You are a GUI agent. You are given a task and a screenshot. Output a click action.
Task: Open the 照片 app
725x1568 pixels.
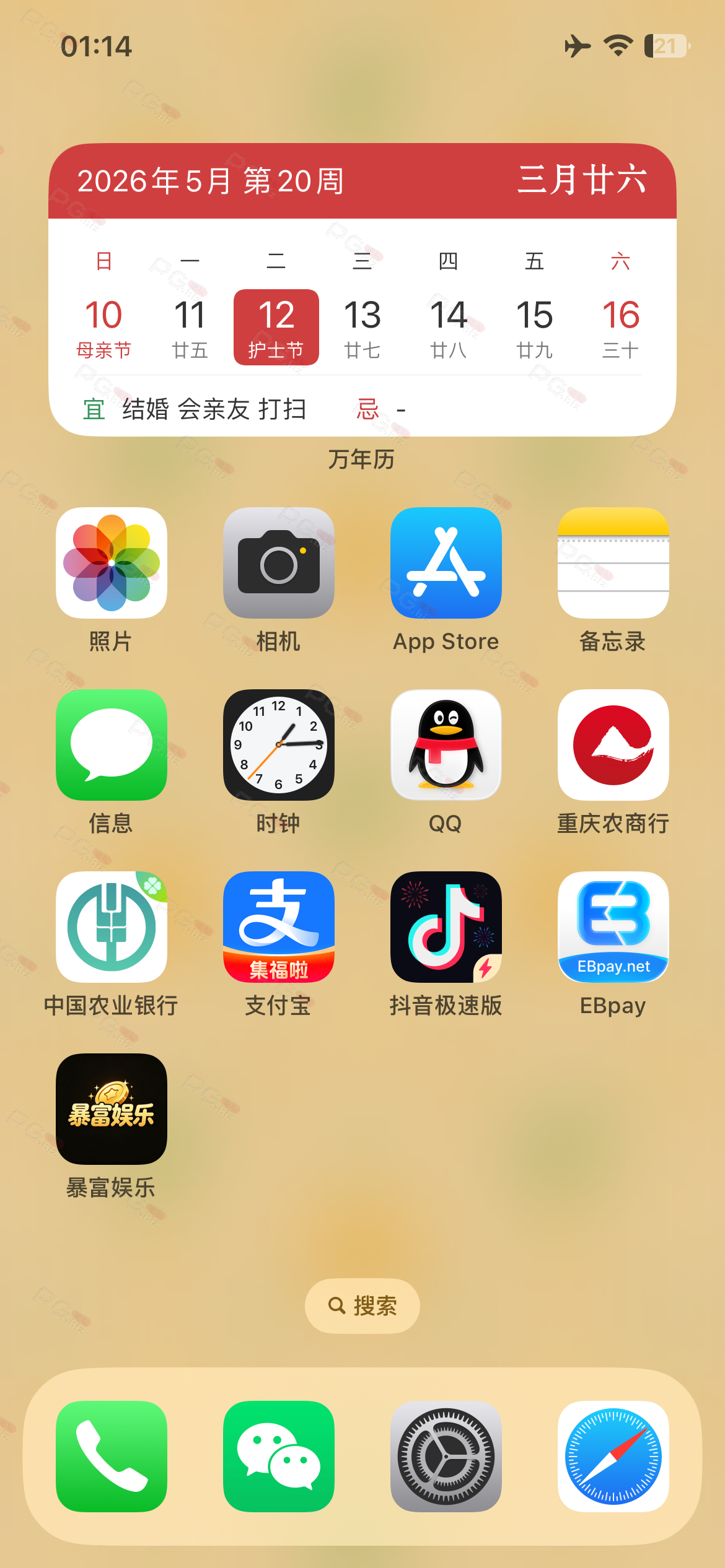tap(112, 563)
